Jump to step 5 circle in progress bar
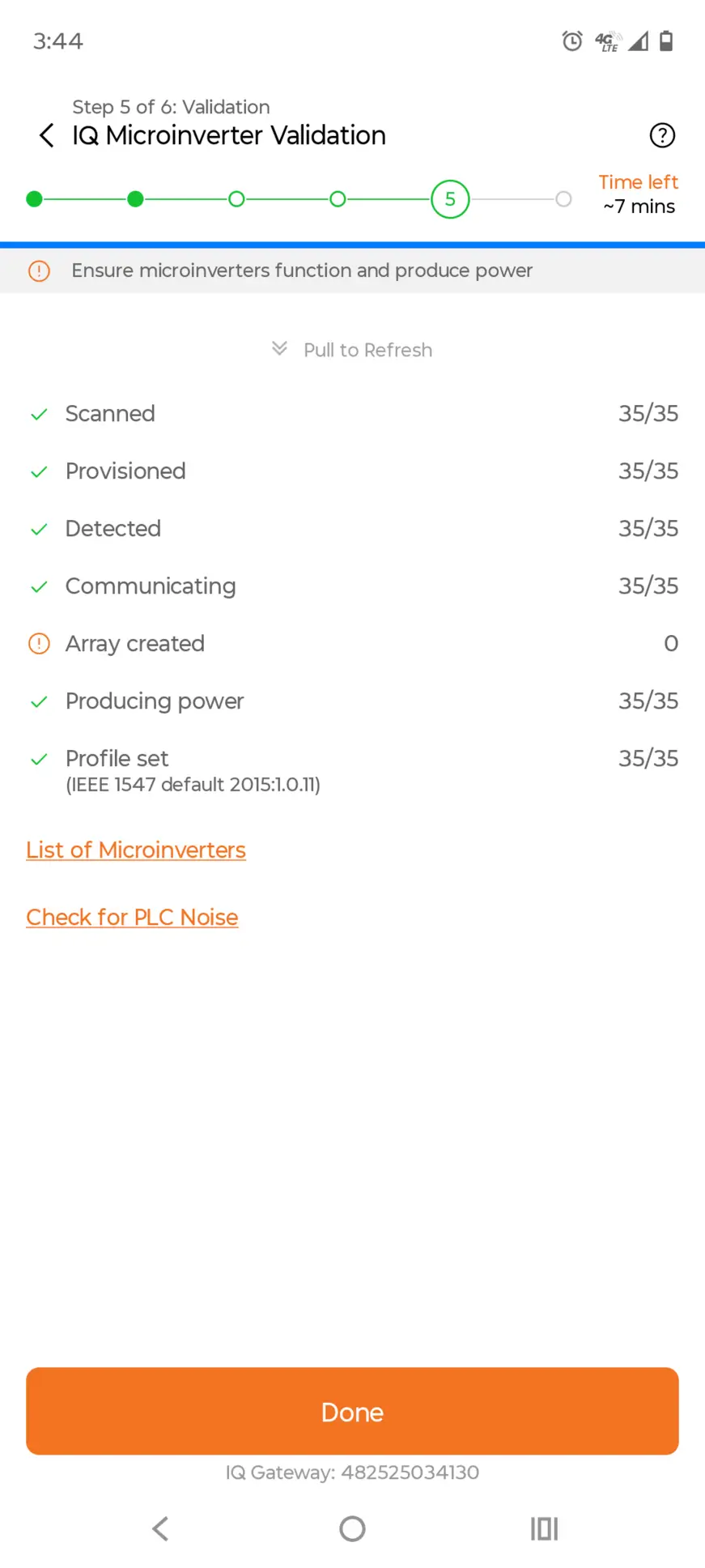The width and height of the screenshot is (705, 1568). 450,199
